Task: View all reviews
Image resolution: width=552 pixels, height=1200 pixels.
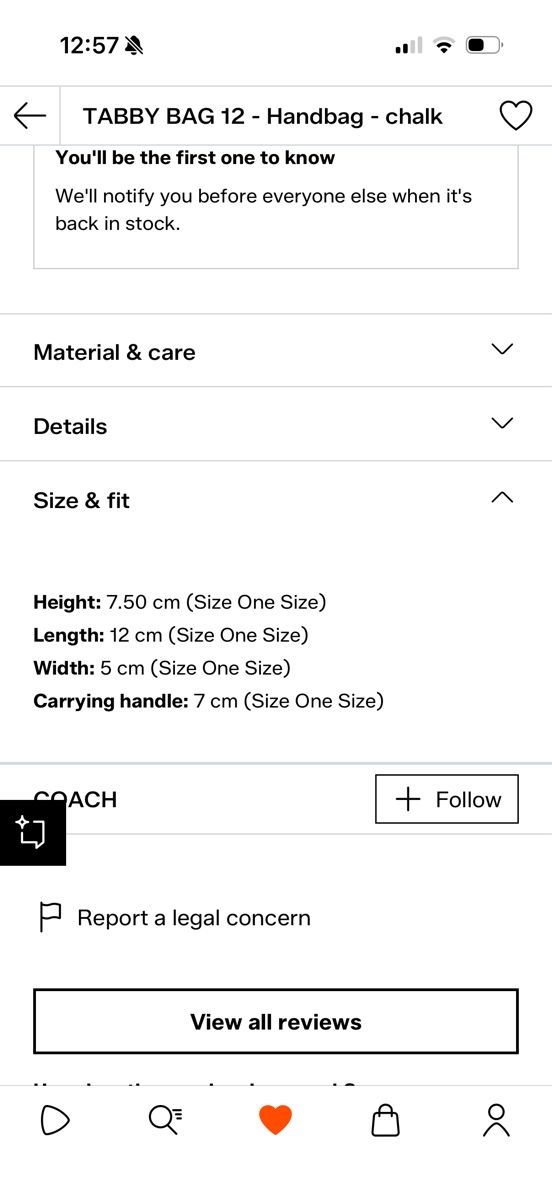Action: tap(276, 1021)
